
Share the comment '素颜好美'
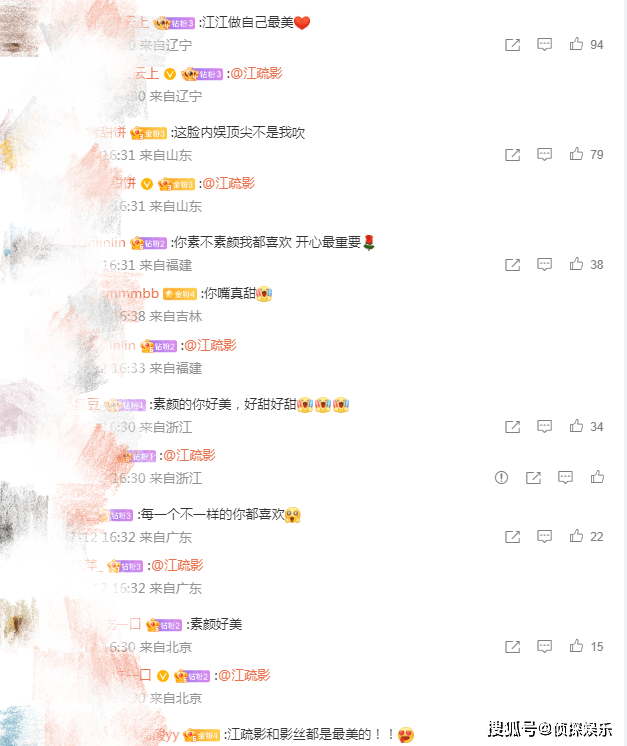512,647
